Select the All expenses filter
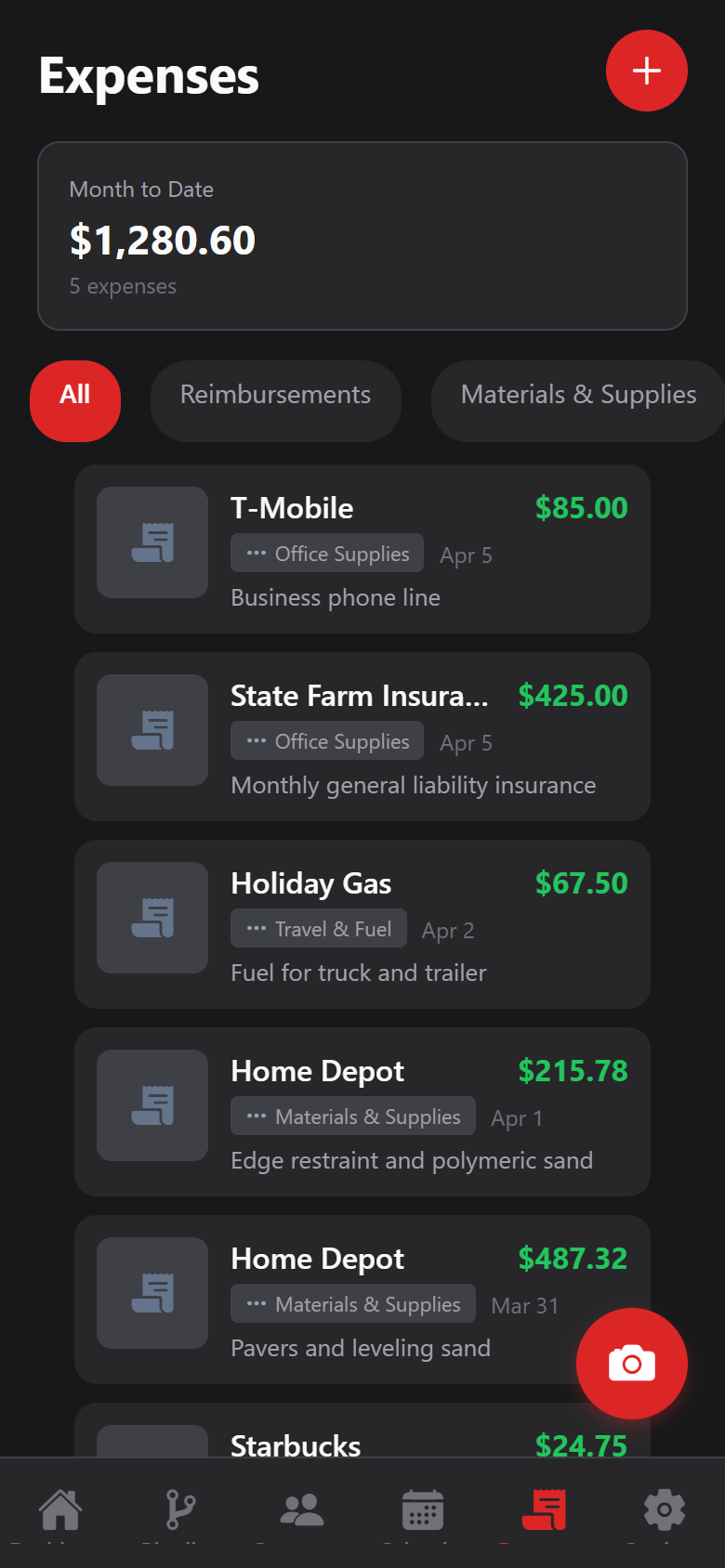The width and height of the screenshot is (725, 1568). click(75, 400)
